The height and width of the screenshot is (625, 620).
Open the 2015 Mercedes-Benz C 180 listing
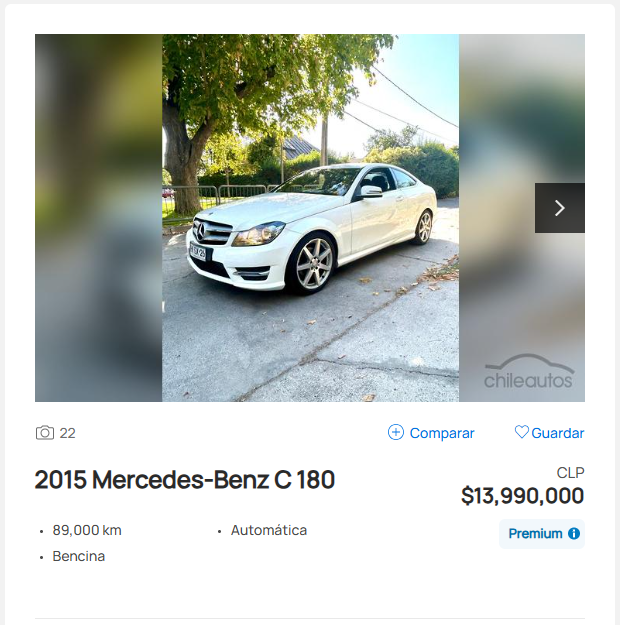185,480
